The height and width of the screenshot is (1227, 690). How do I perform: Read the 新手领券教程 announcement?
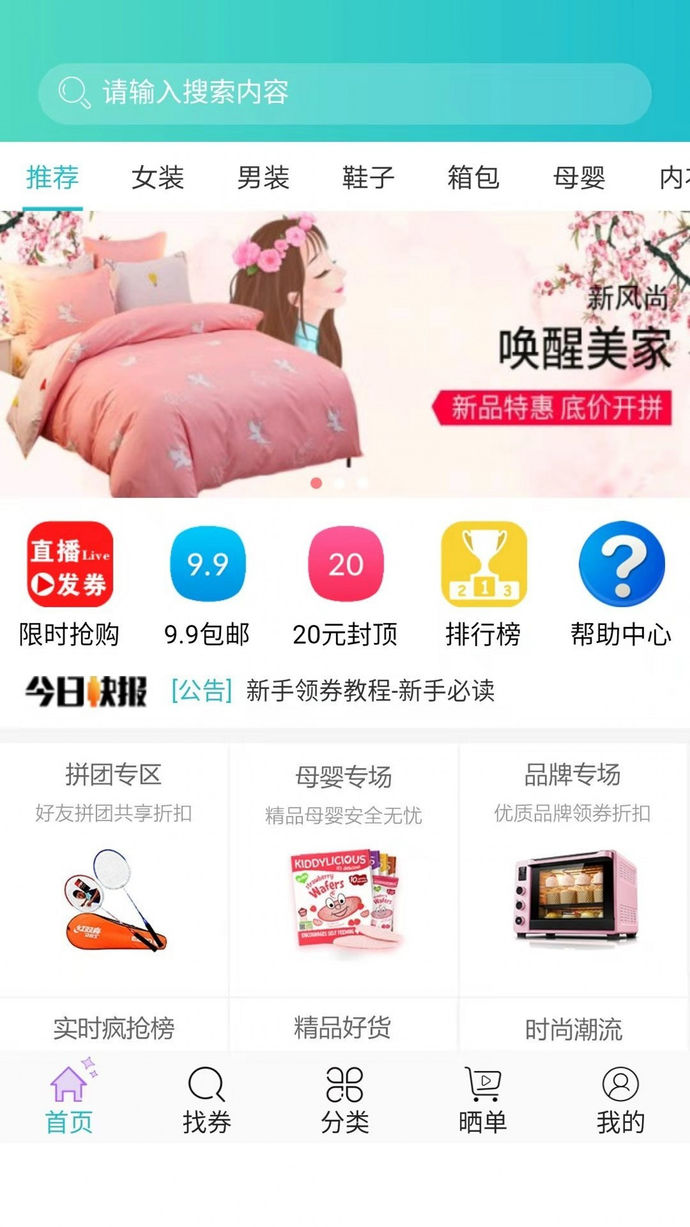tap(370, 691)
